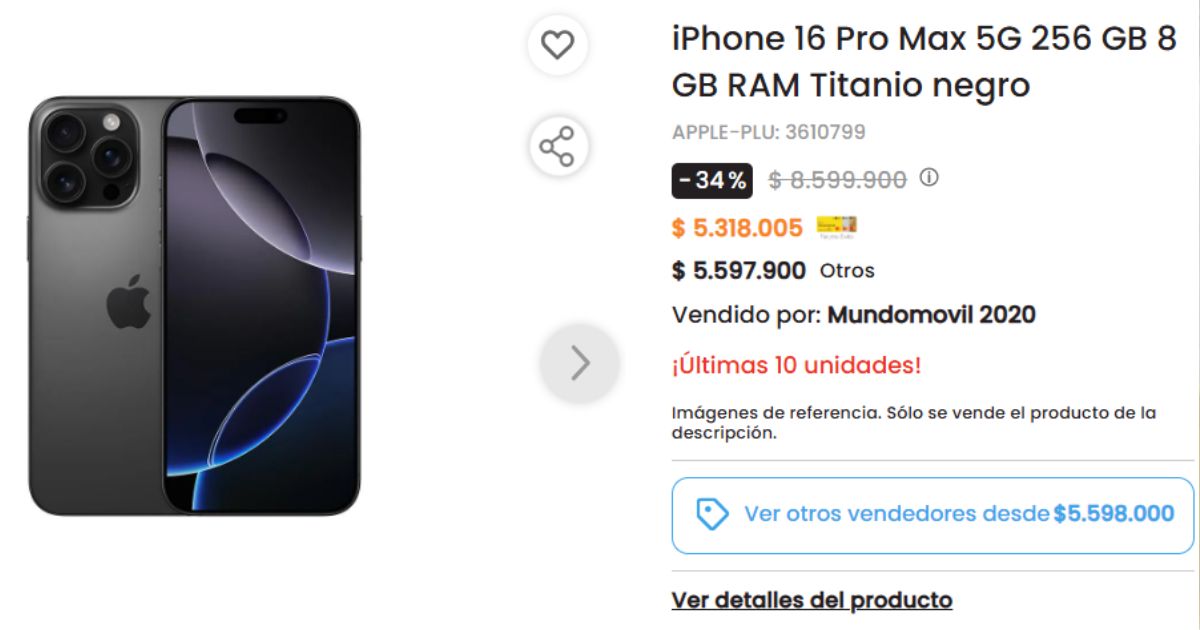Open the iPhone product image

[194, 305]
